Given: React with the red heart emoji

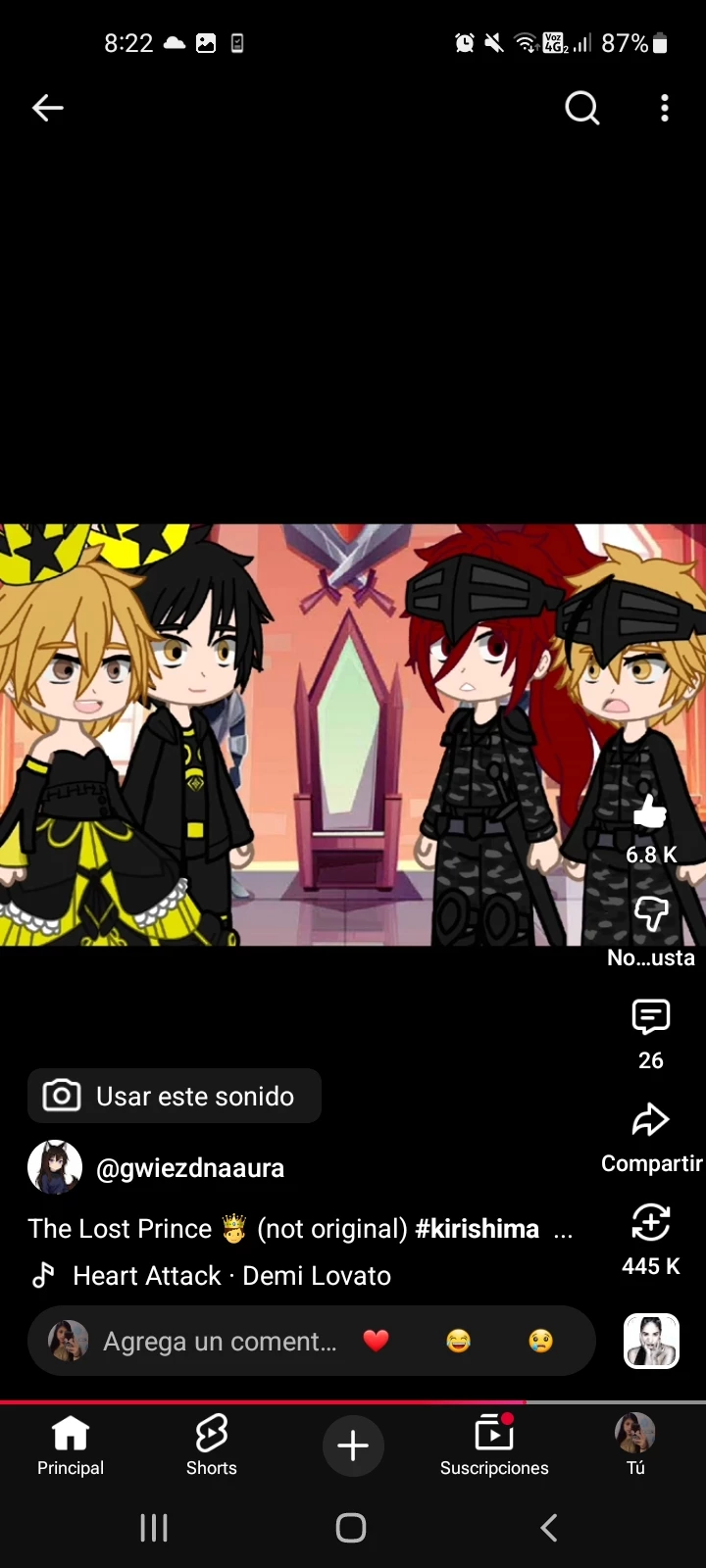Looking at the screenshot, I should click(377, 1341).
